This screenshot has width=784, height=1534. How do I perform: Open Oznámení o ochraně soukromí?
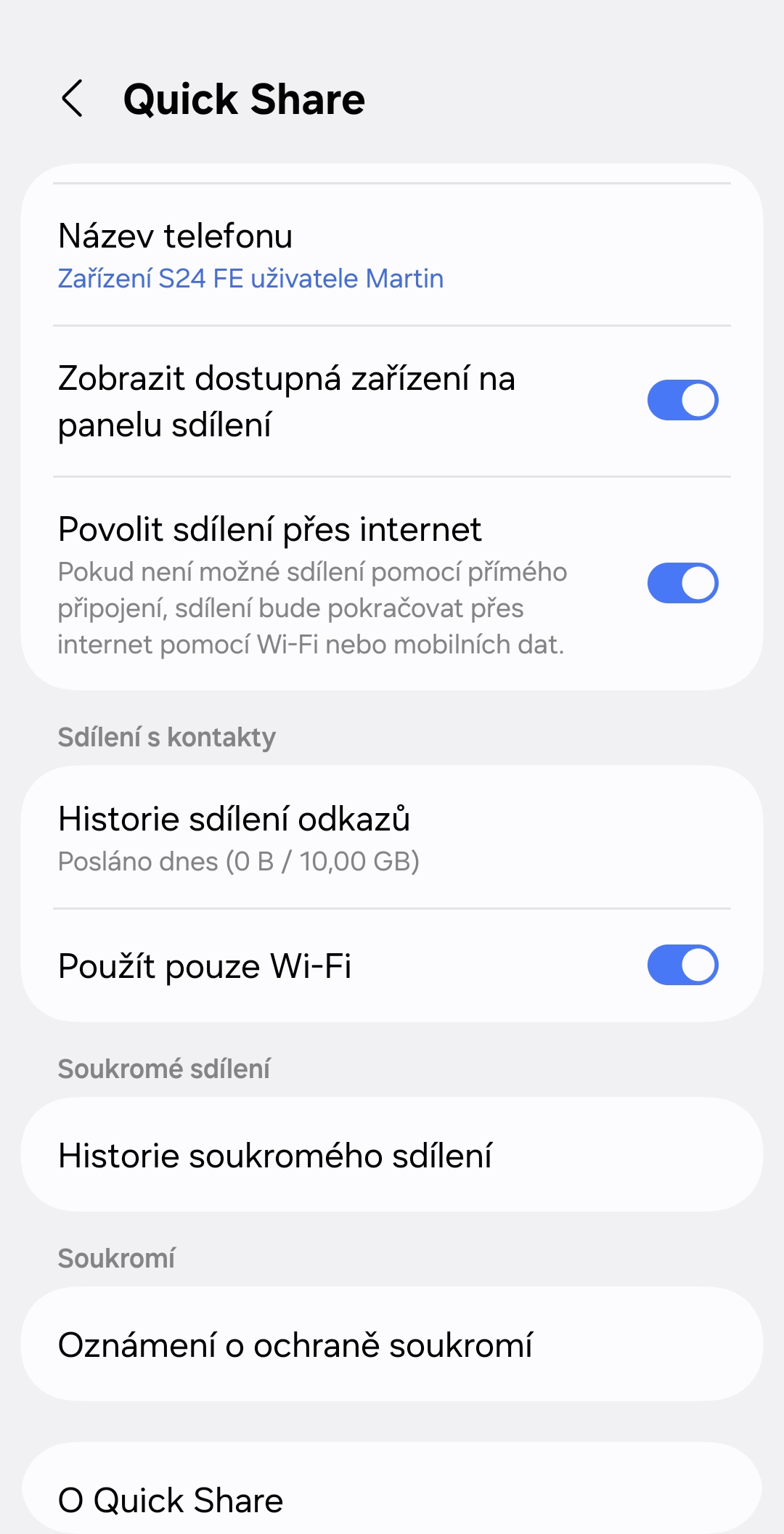pyautogui.click(x=392, y=1345)
